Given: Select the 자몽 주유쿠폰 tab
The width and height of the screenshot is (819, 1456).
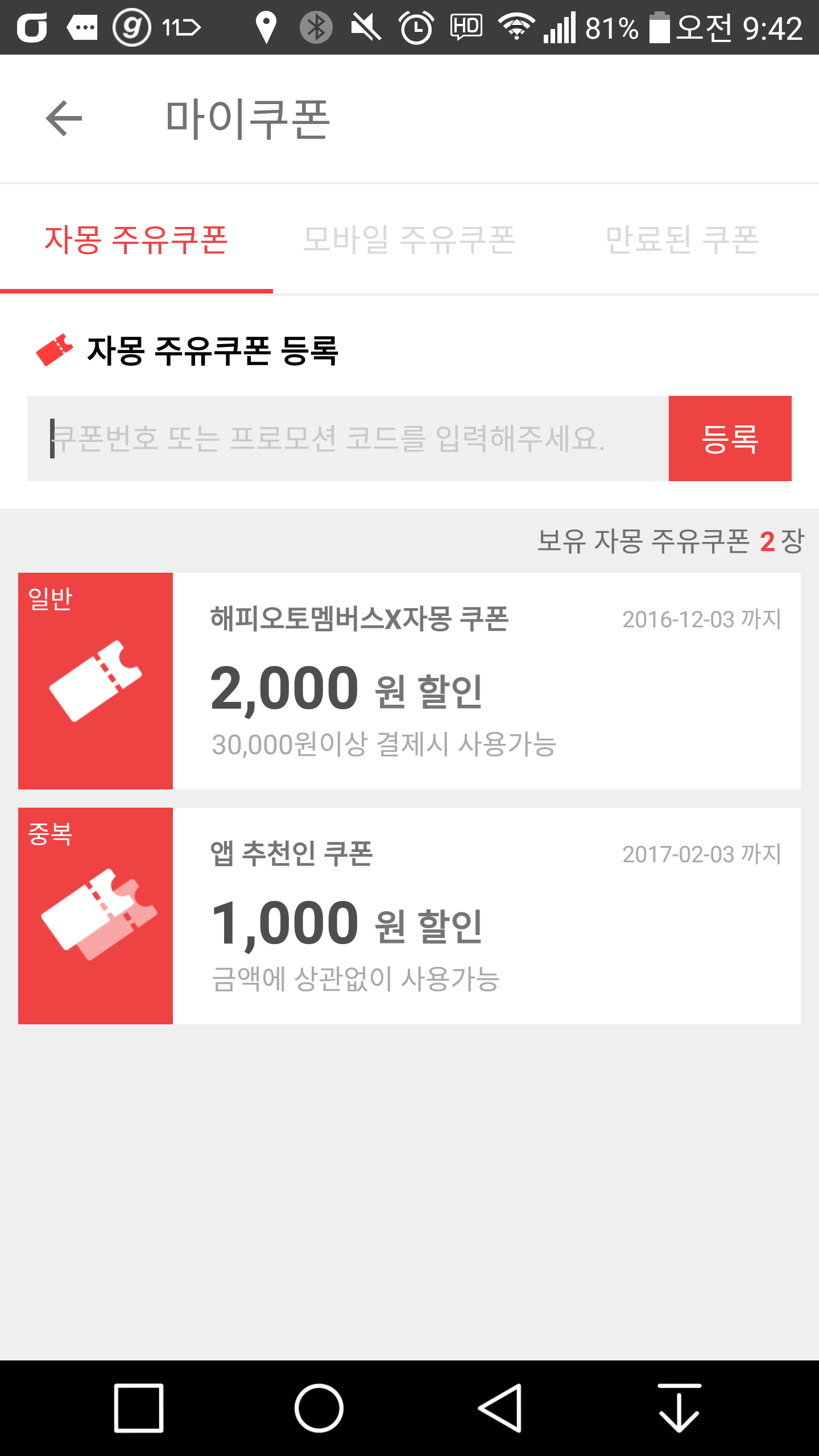Looking at the screenshot, I should click(136, 239).
